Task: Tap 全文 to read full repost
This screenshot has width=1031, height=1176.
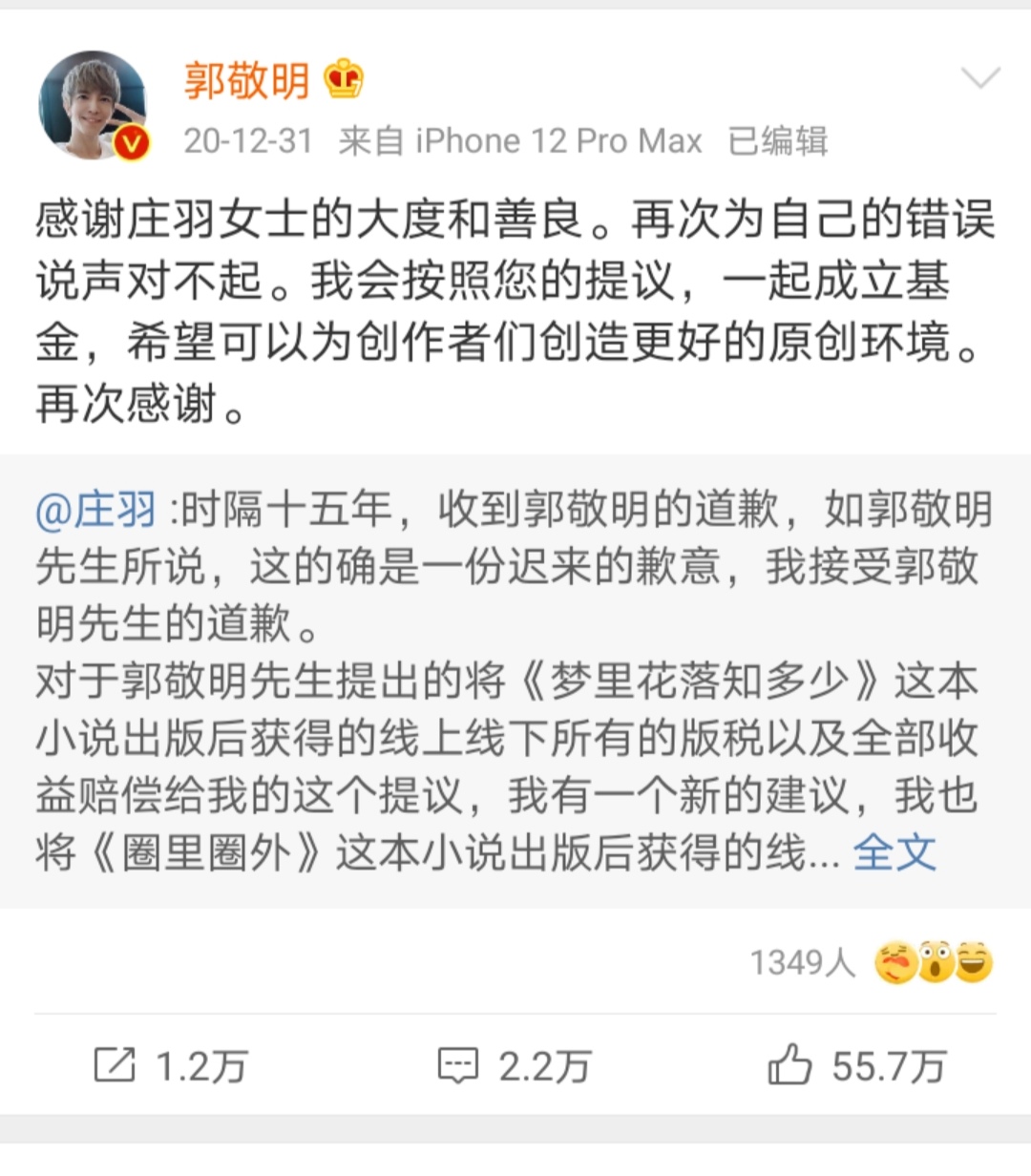Action: 894,852
